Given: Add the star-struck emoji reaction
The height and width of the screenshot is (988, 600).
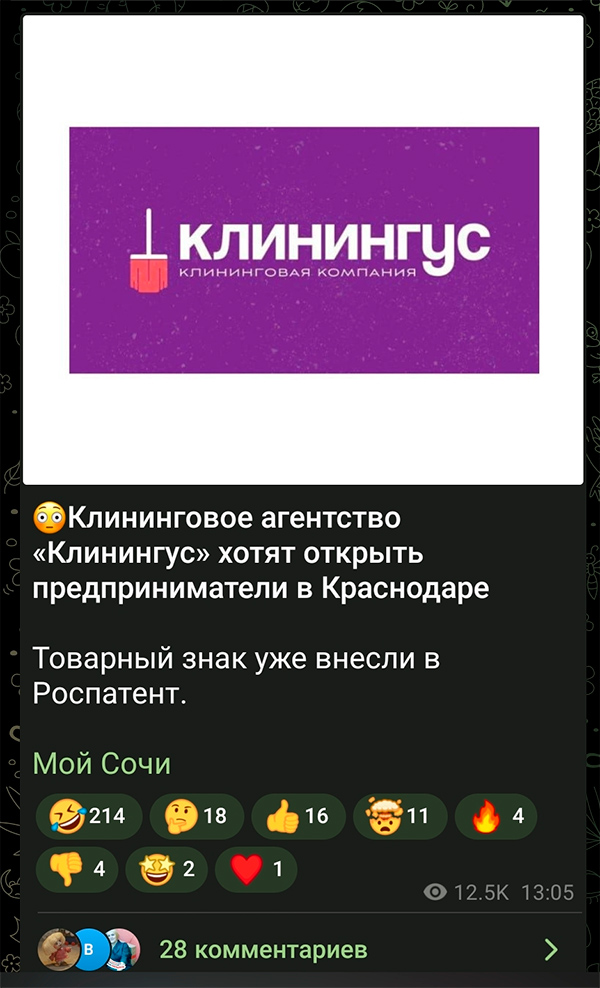Looking at the screenshot, I should 166,869.
